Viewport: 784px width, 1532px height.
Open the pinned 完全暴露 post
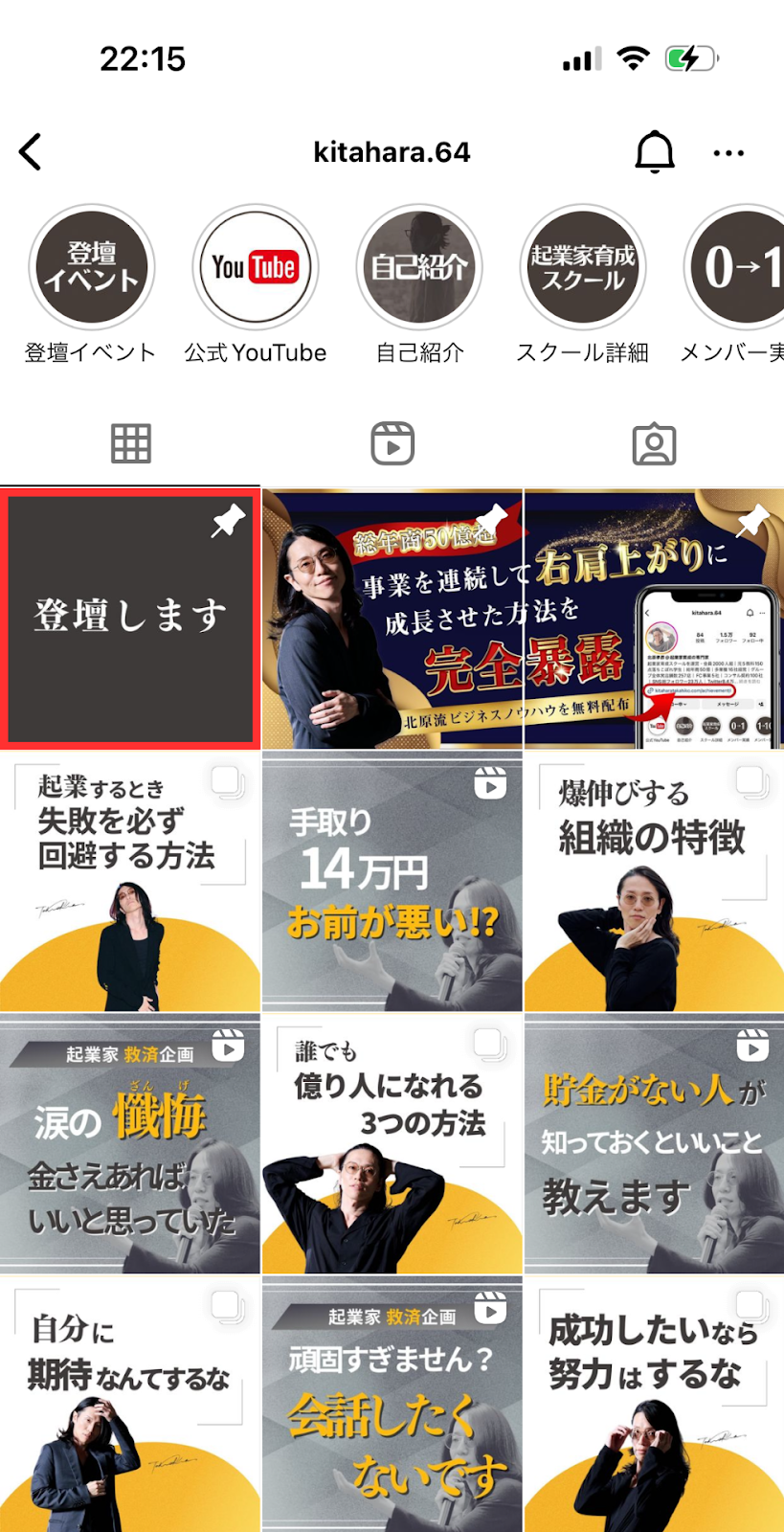pos(392,620)
